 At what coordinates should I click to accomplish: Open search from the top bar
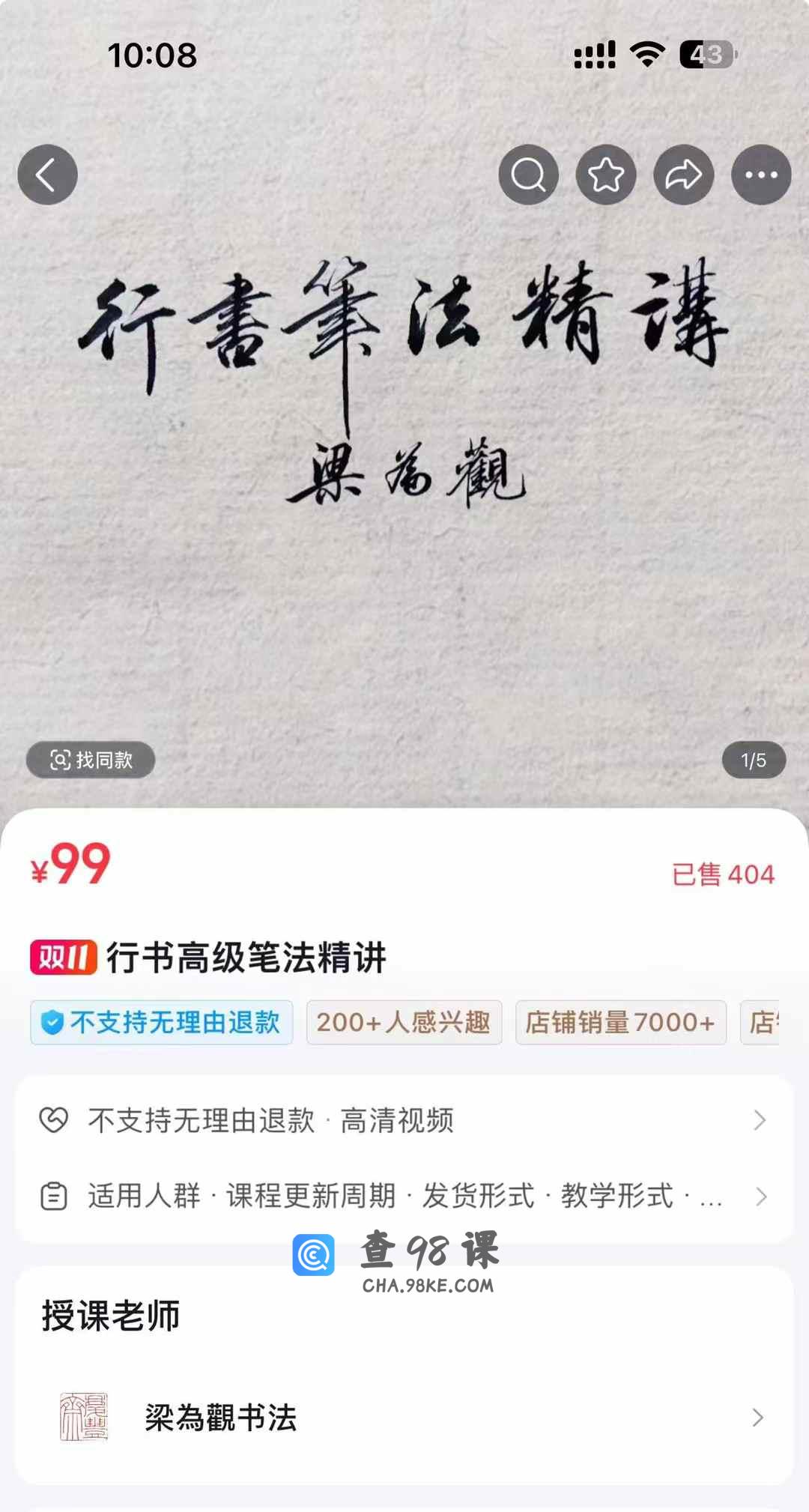tap(528, 175)
